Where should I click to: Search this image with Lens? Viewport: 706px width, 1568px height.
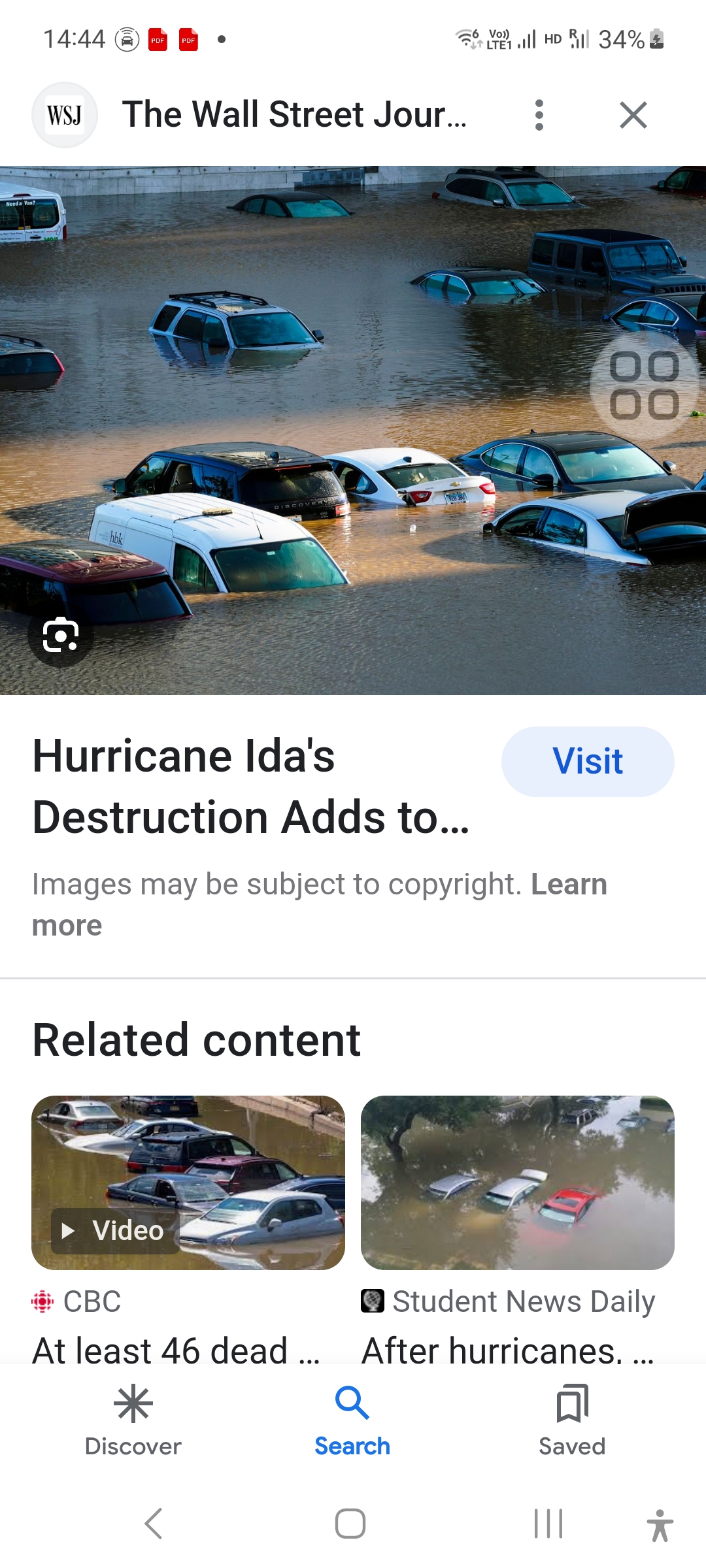pyautogui.click(x=61, y=635)
